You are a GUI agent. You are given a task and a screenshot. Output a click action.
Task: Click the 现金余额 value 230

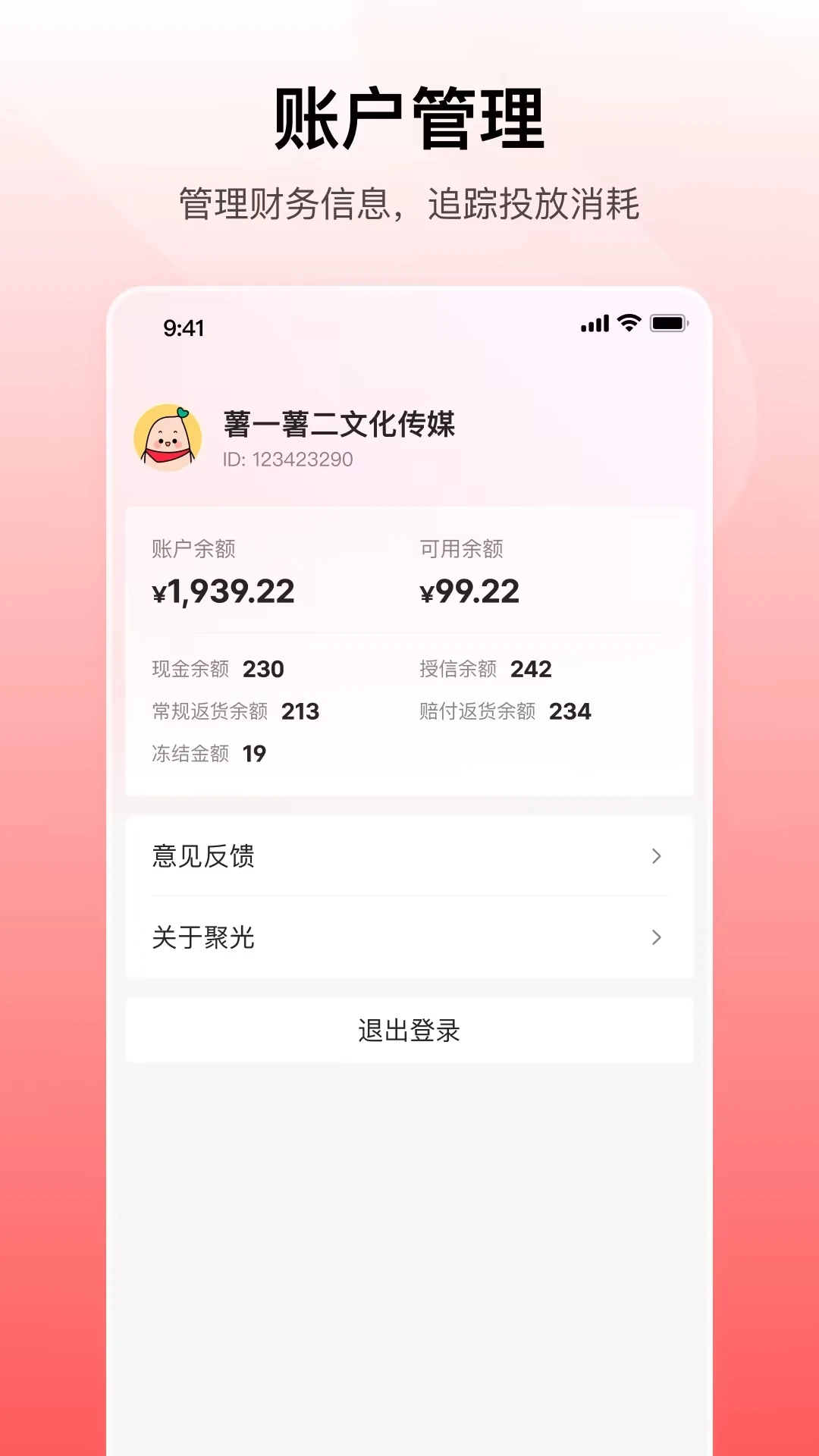click(263, 669)
